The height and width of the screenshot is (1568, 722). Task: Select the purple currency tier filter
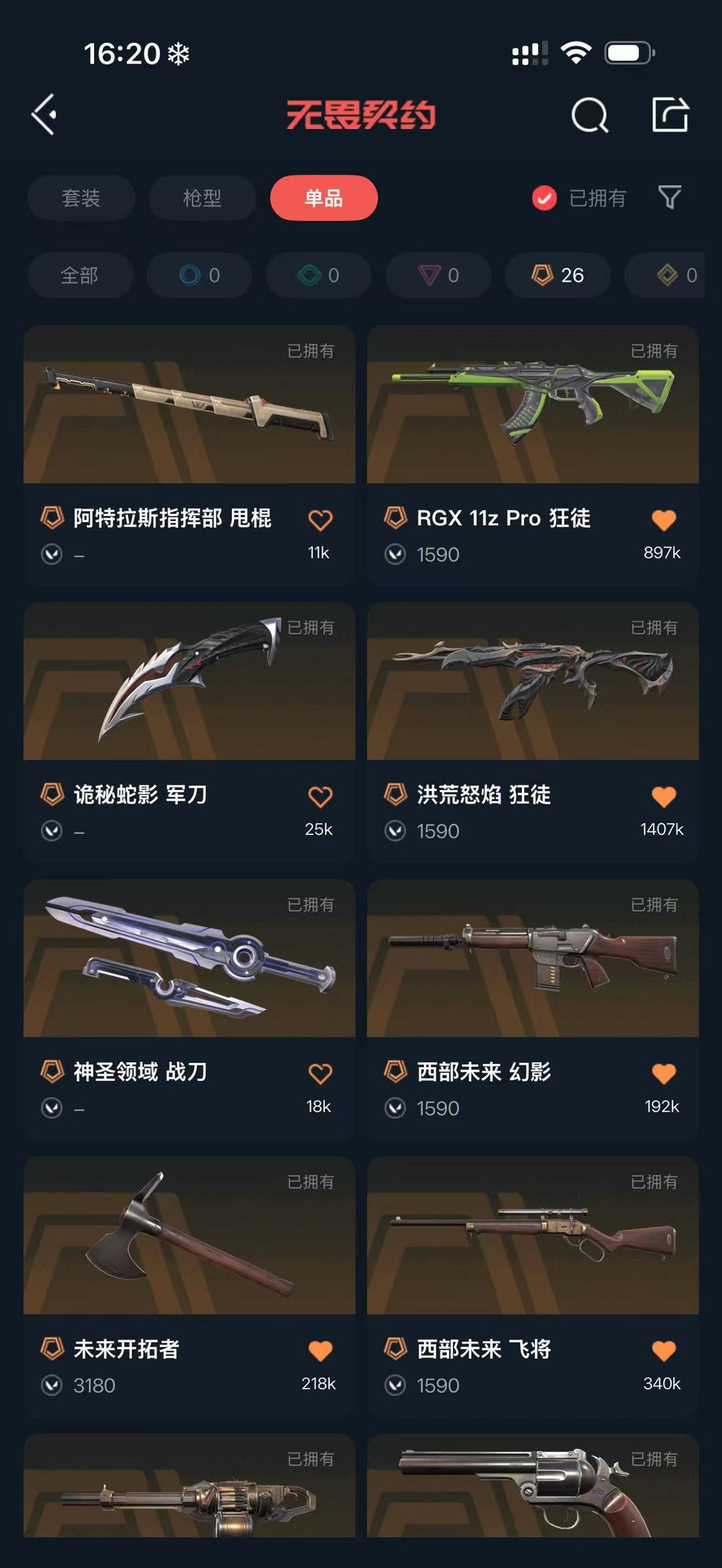click(438, 275)
